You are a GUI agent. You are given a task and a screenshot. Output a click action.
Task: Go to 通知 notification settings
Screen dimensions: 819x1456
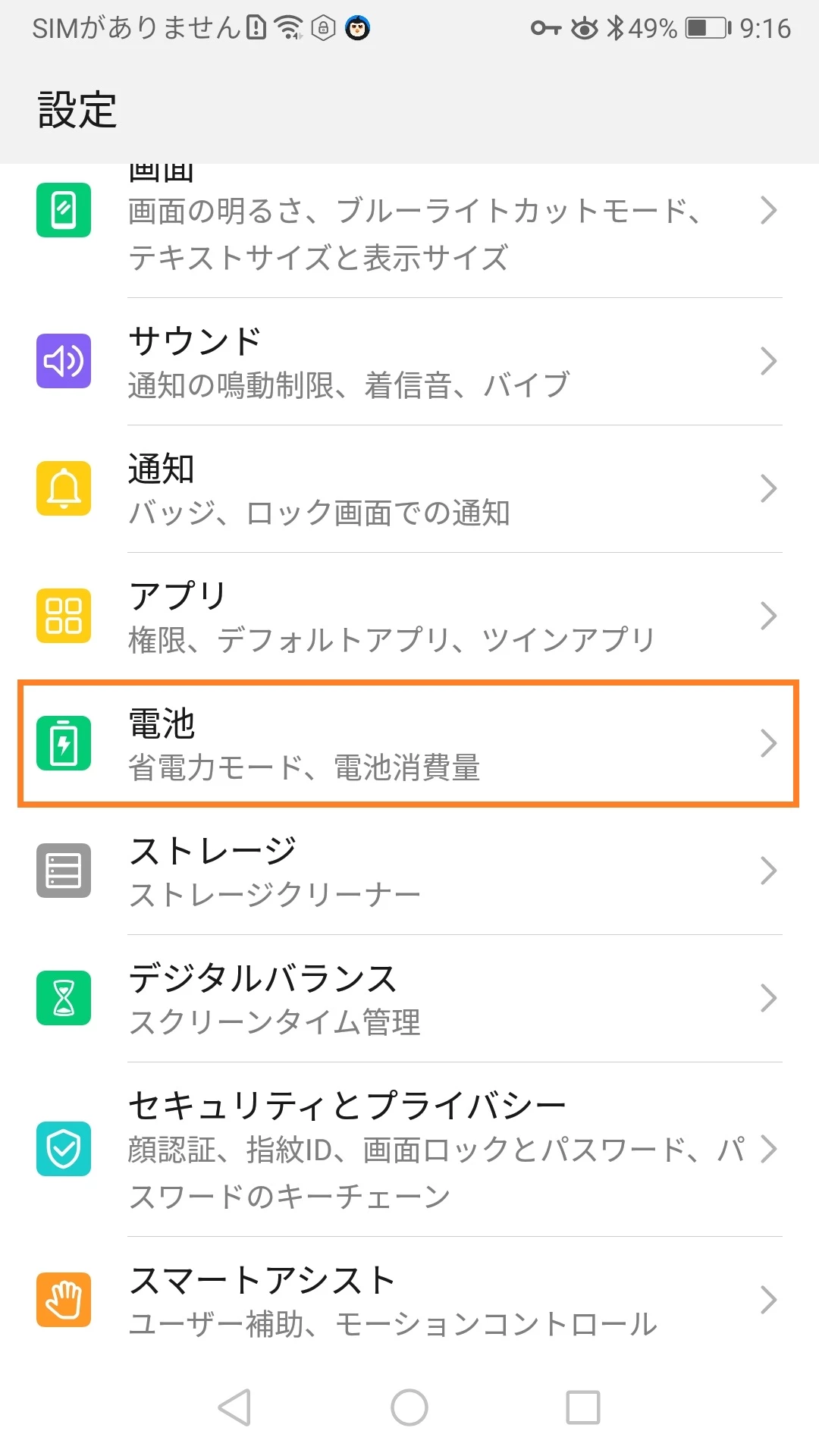[409, 489]
